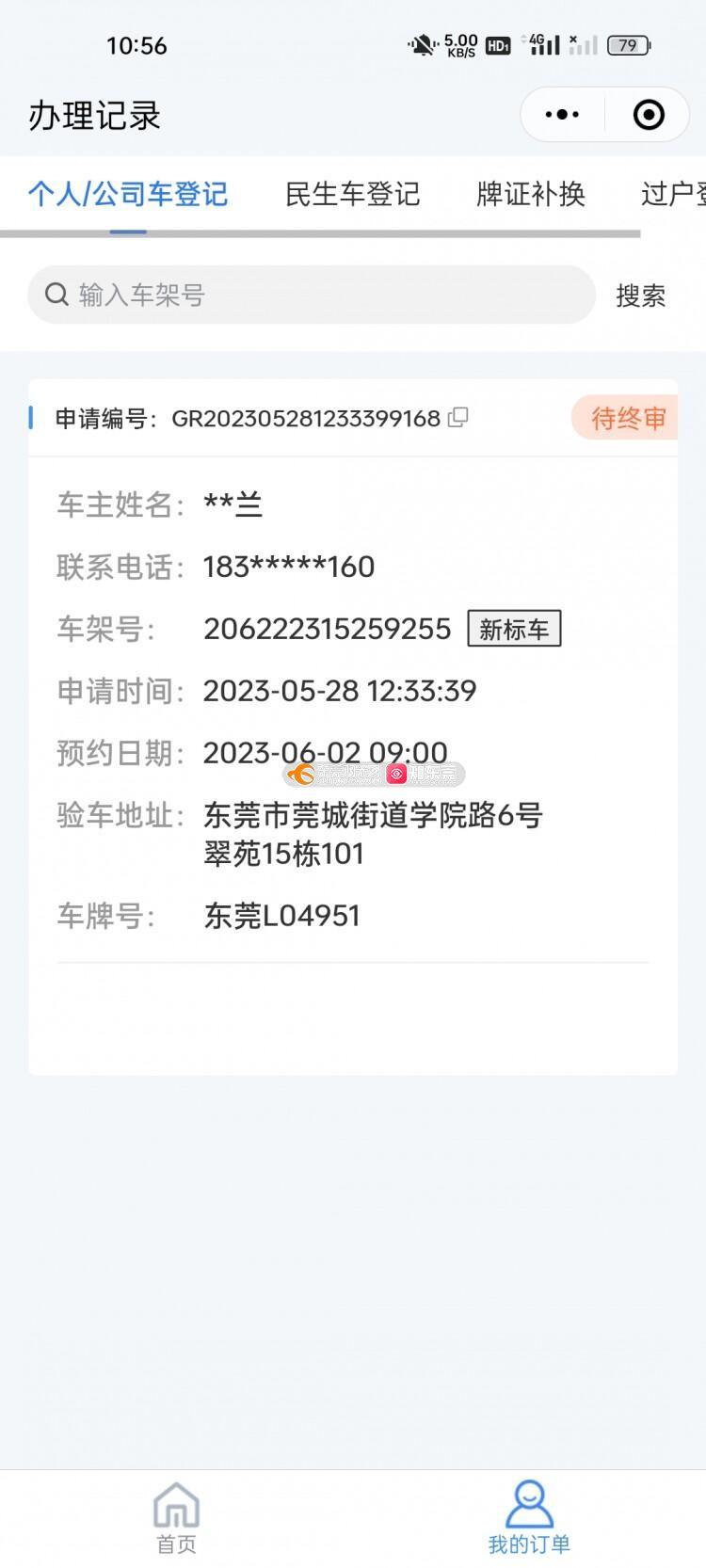Viewport: 706px width, 1568px height.
Task: Select the 个人/公司车登记 tab
Action: point(128,194)
